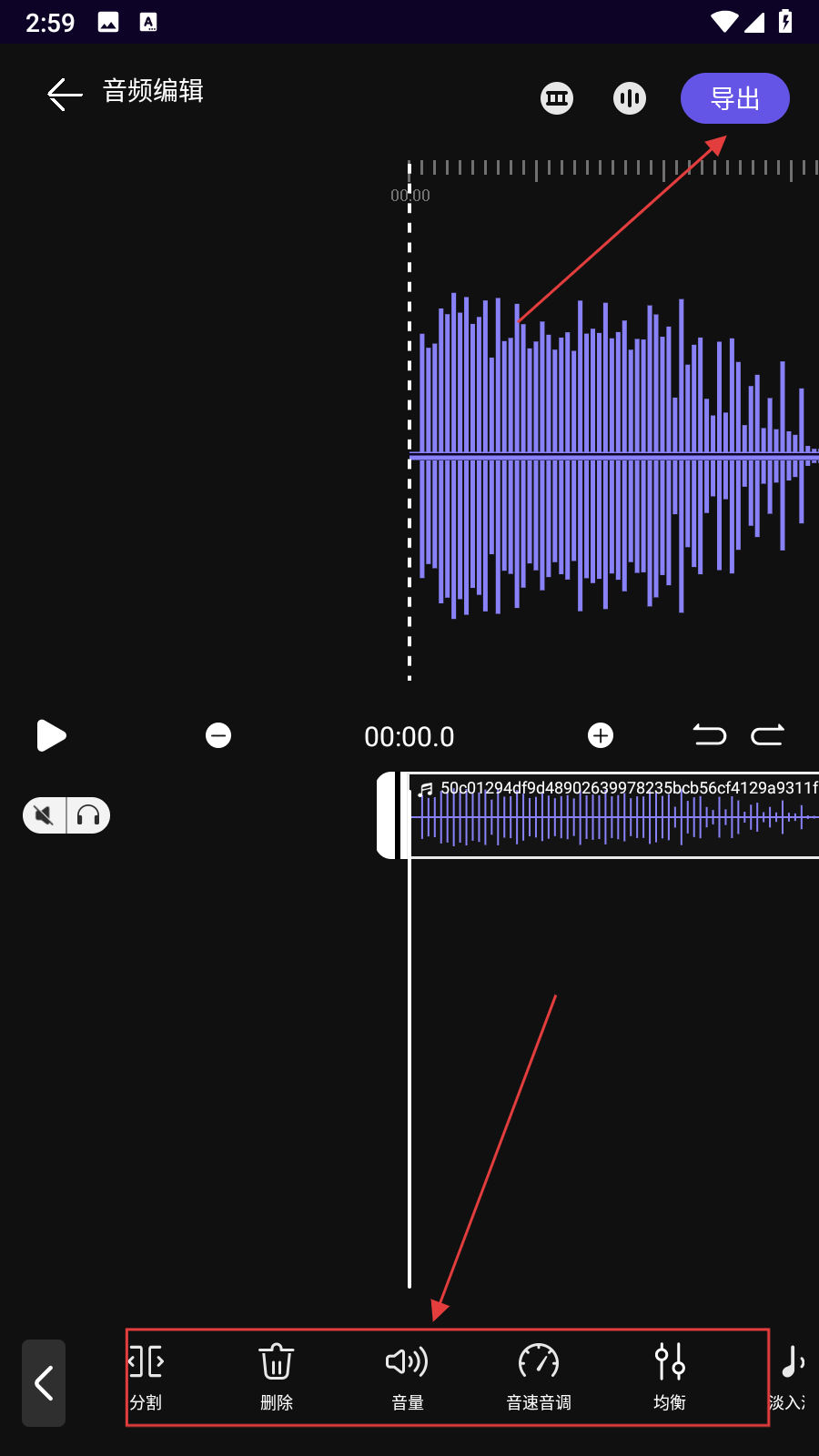
Task: Redo the last edit
Action: tap(767, 735)
